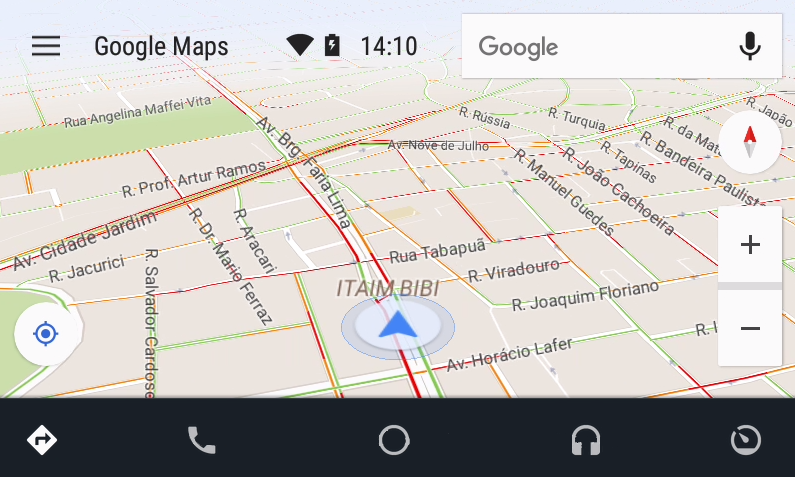Switch to the navigation tab
795x477 pixels.
click(42, 439)
